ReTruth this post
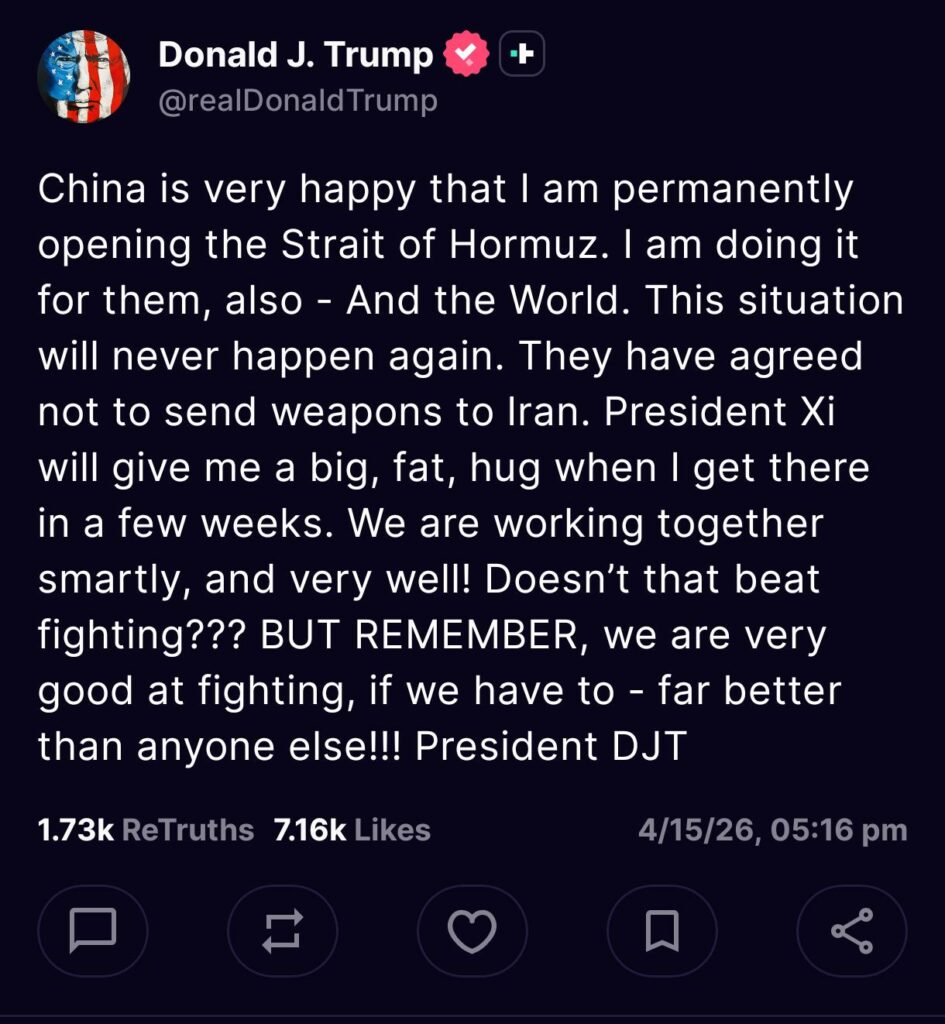The height and width of the screenshot is (1024, 945). (x=282, y=931)
